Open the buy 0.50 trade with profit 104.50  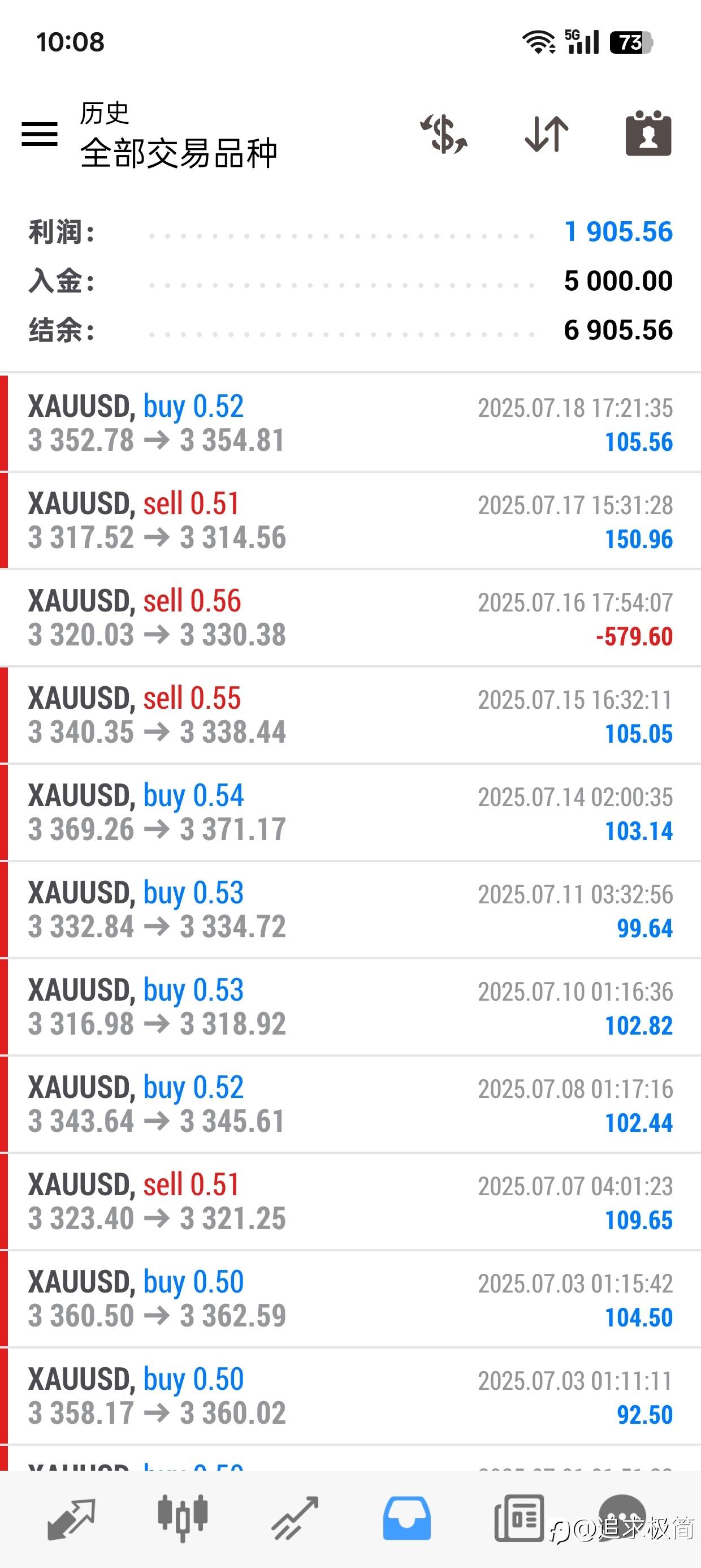click(350, 1299)
